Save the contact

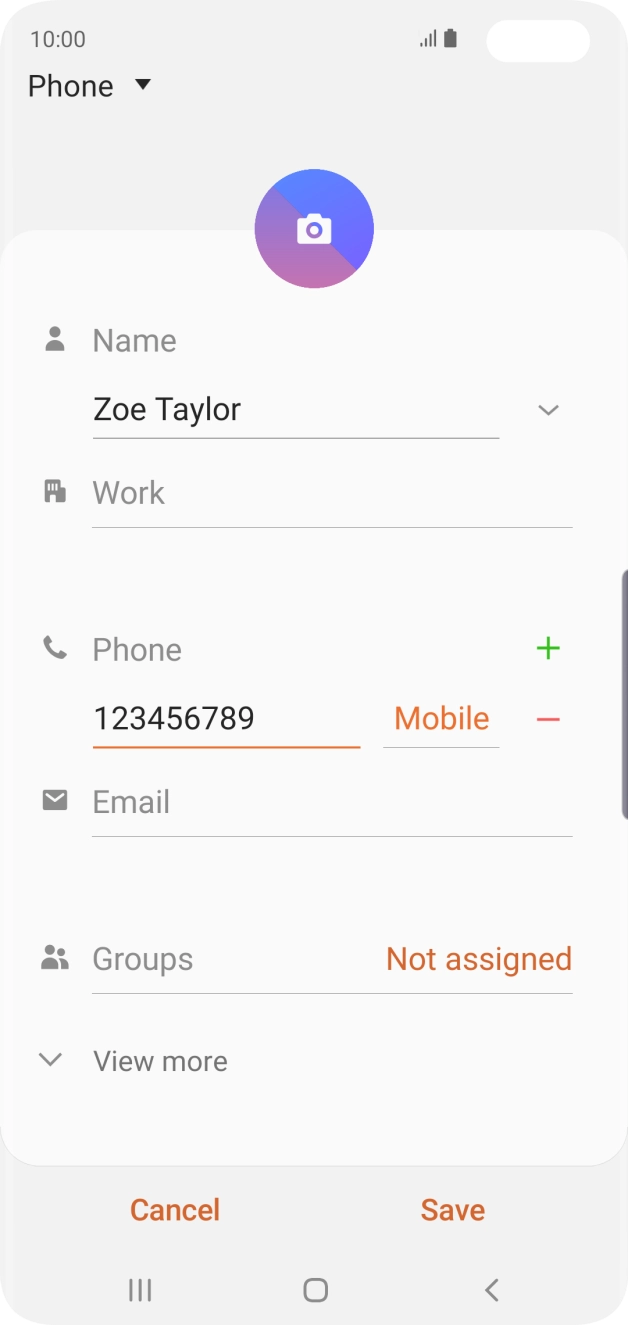point(452,1210)
